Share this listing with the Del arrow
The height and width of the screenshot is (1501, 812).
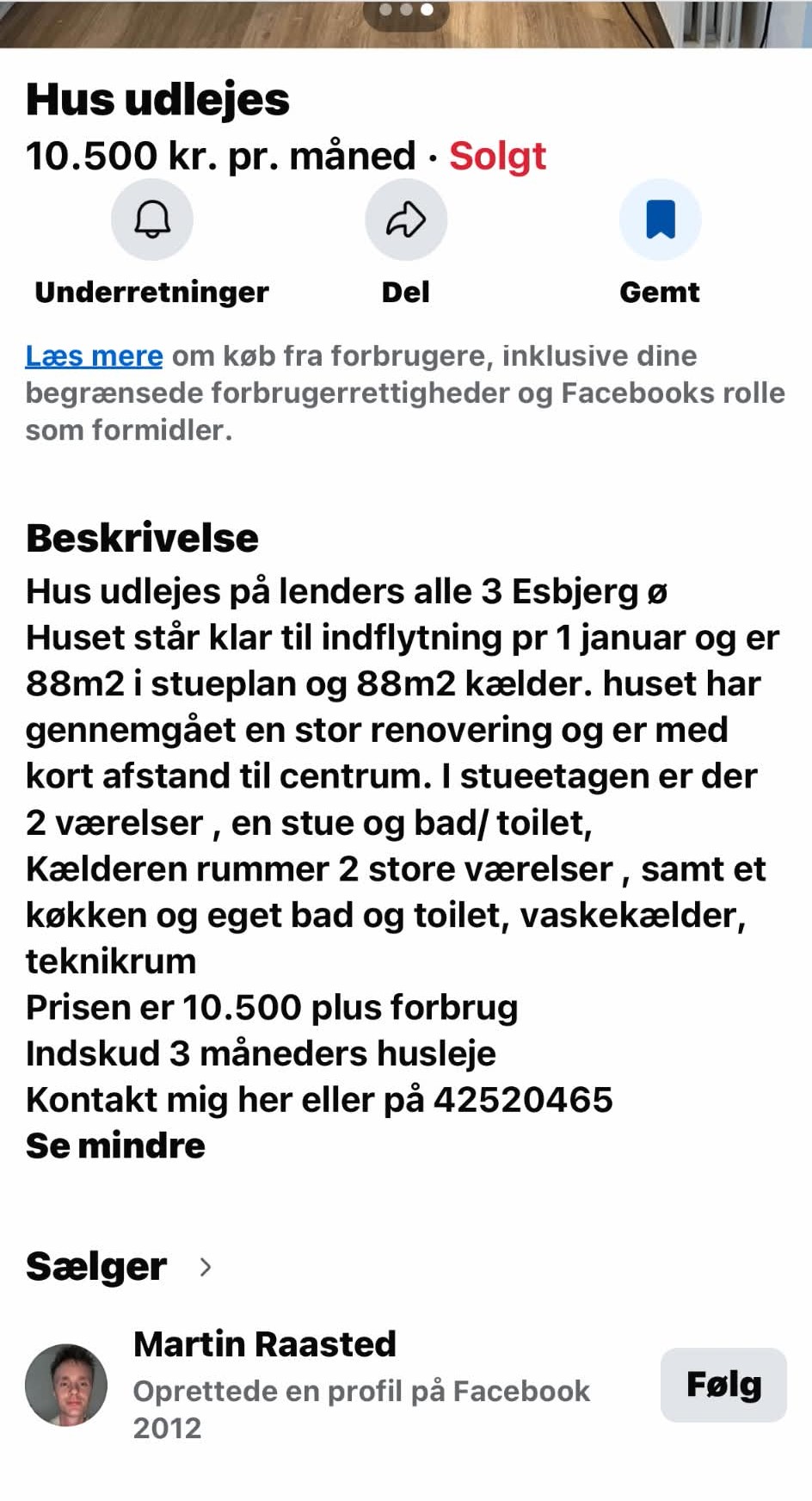pos(406,219)
